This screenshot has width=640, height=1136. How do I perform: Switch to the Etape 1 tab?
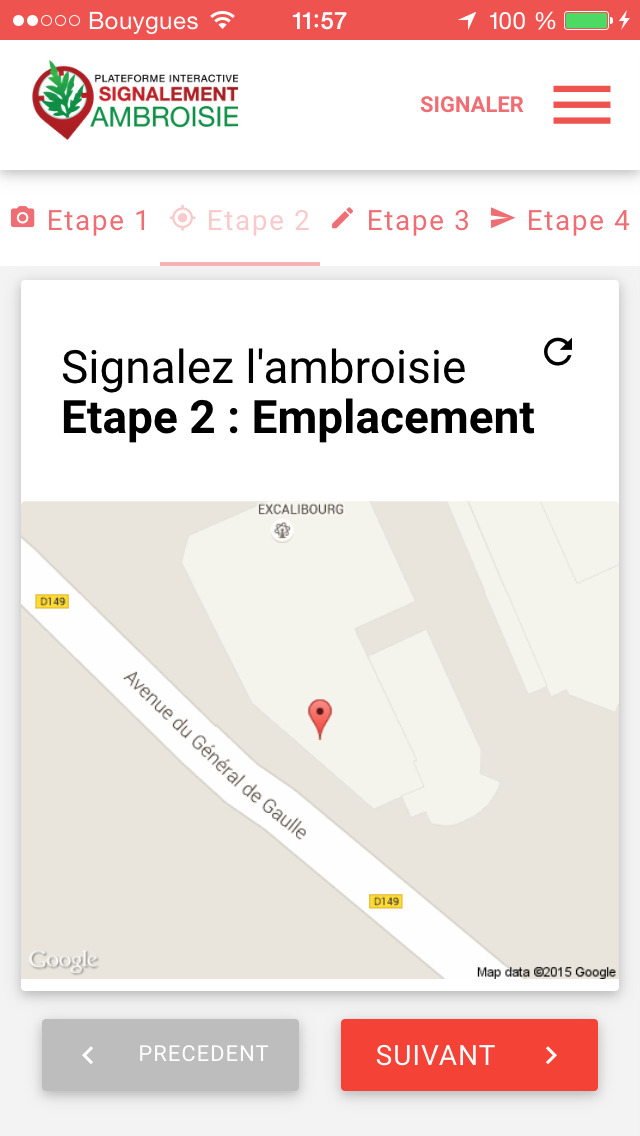click(80, 220)
